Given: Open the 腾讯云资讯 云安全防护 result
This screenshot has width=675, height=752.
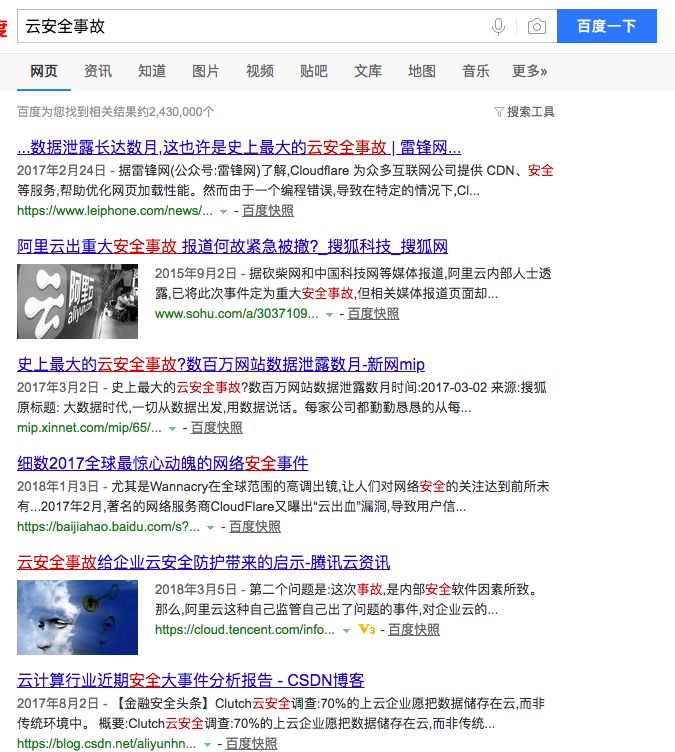Looking at the screenshot, I should [x=203, y=562].
